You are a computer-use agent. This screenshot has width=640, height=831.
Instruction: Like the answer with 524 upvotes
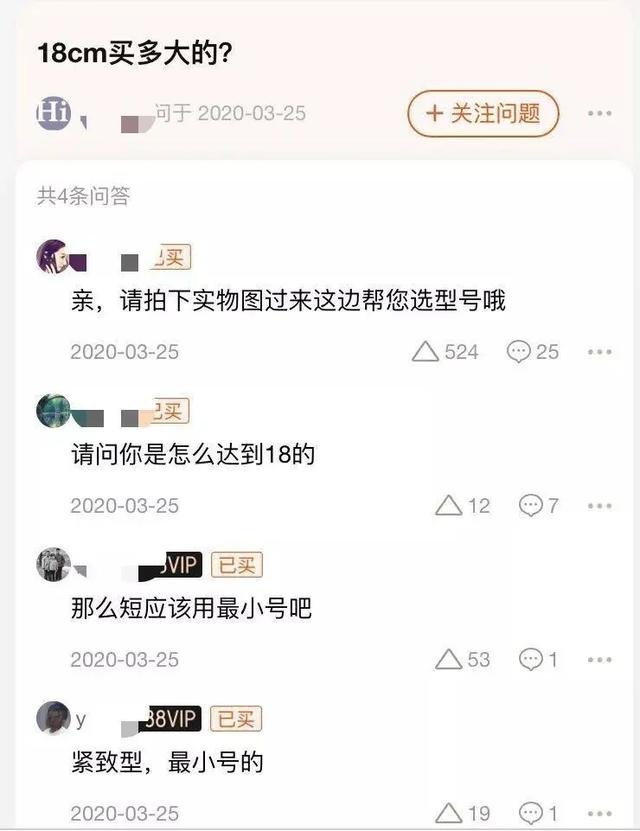point(427,352)
